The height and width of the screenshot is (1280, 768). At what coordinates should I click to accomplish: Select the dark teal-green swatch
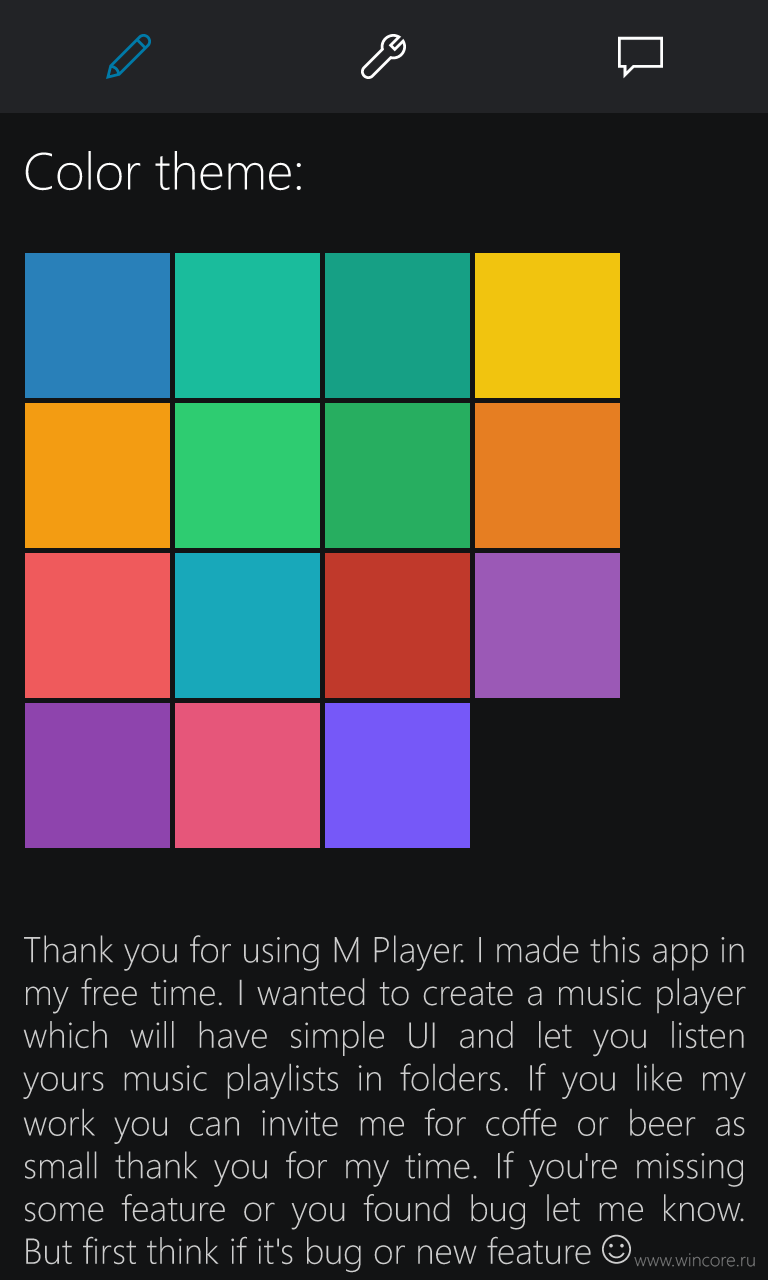pos(397,325)
